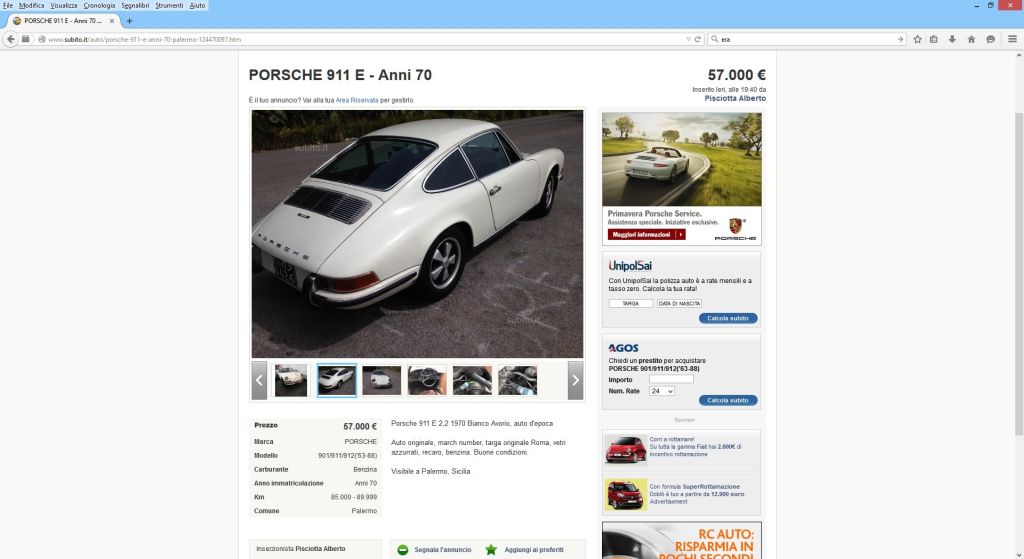The width and height of the screenshot is (1024, 559).
Task: Focus the TARGA field in UnipolSai box
Action: click(x=630, y=303)
